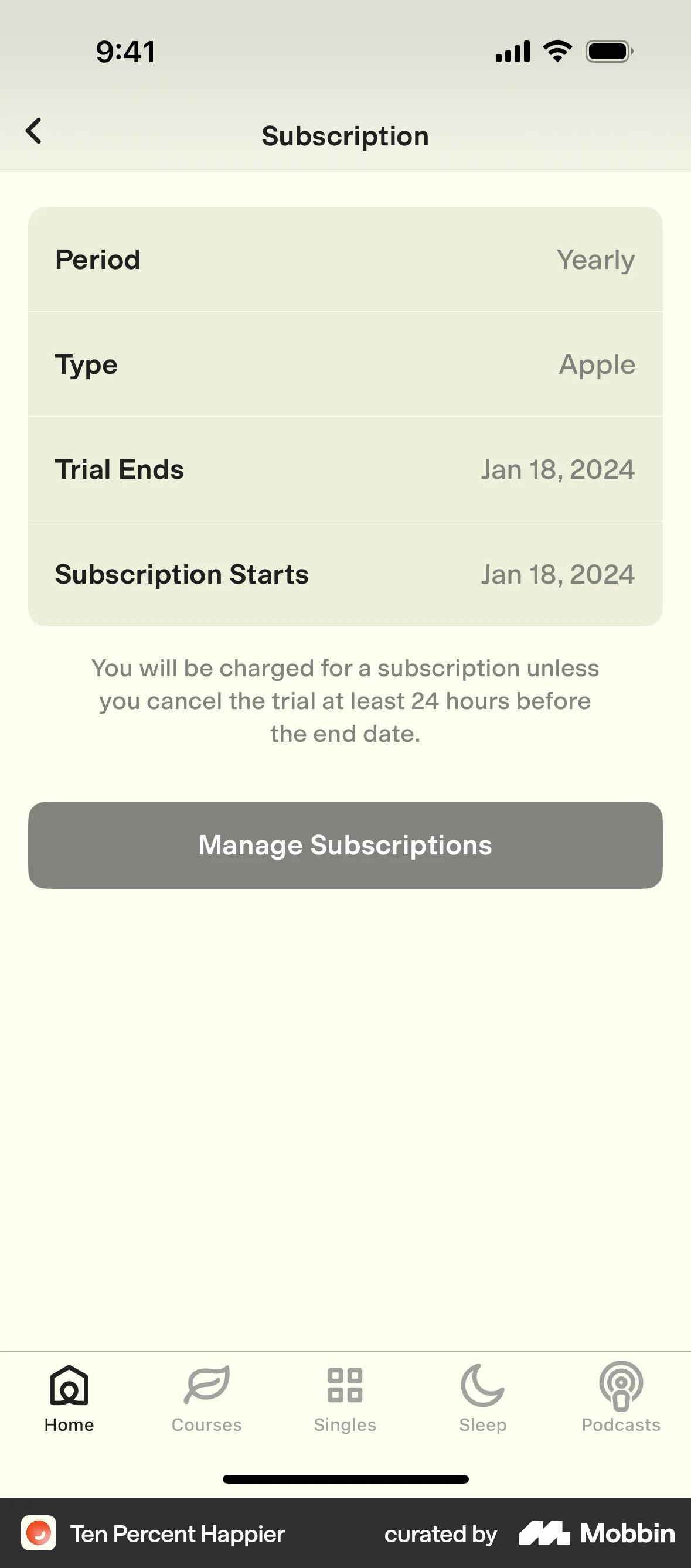This screenshot has width=691, height=1568.
Task: Open the Home tab icon
Action: coord(69,1390)
